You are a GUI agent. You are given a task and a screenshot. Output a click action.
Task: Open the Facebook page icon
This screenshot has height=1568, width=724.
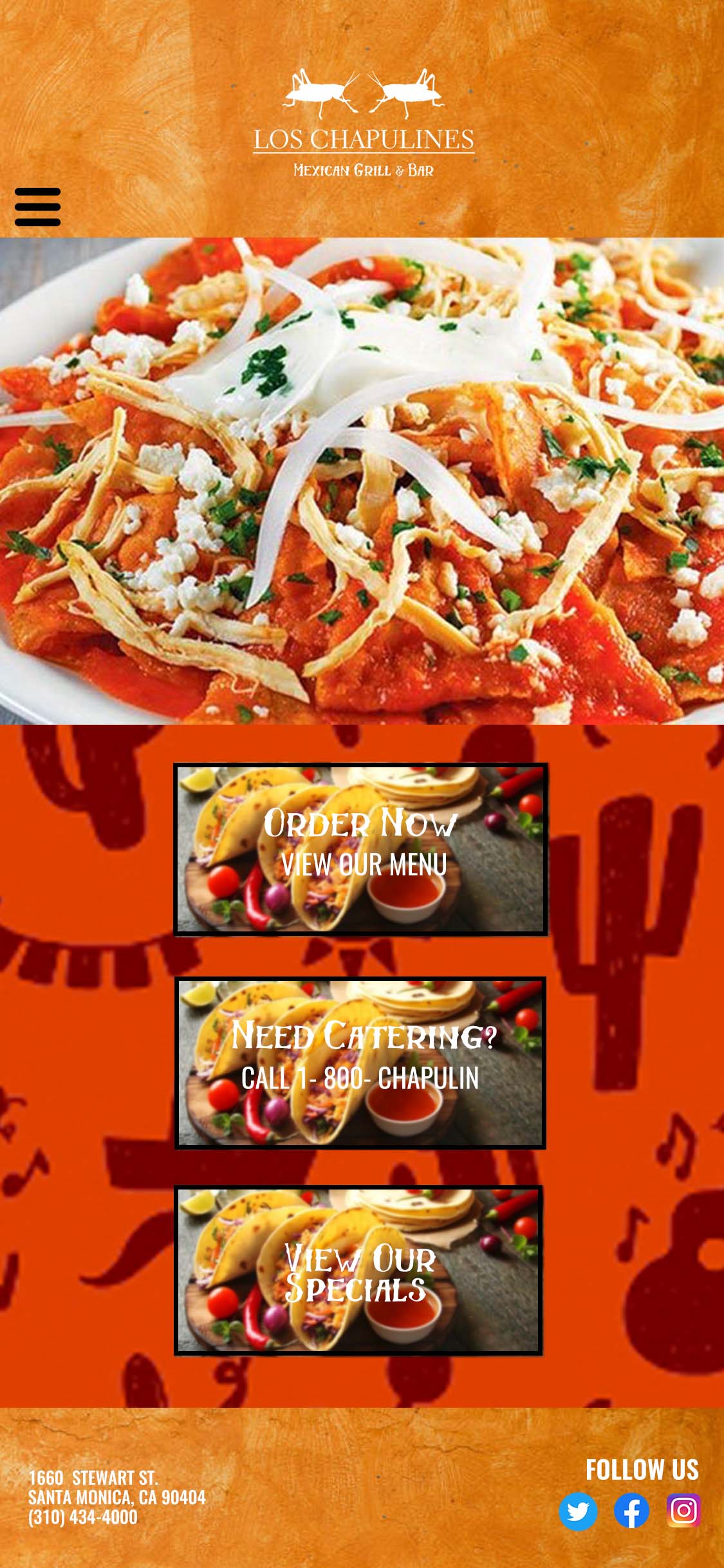[631, 1511]
